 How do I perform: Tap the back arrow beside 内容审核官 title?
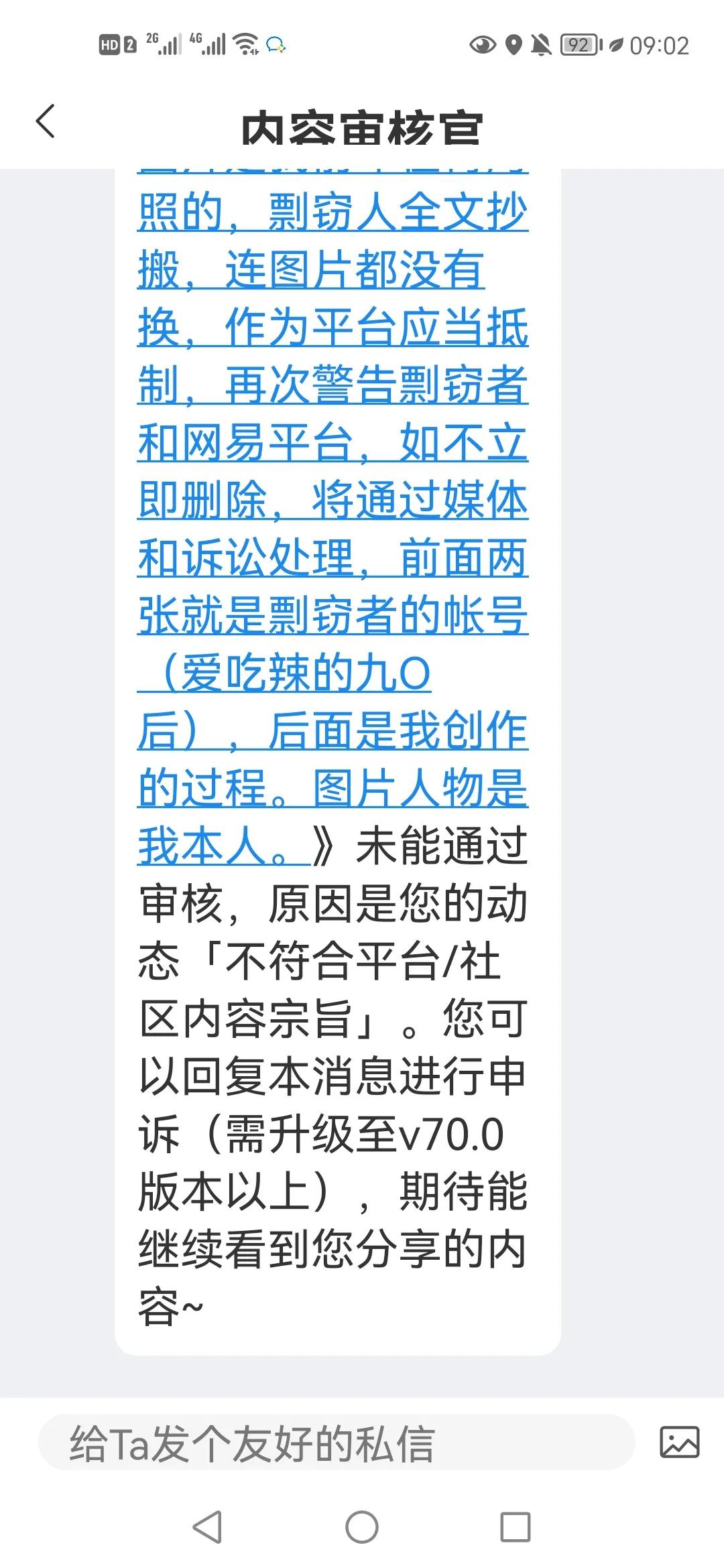(46, 122)
